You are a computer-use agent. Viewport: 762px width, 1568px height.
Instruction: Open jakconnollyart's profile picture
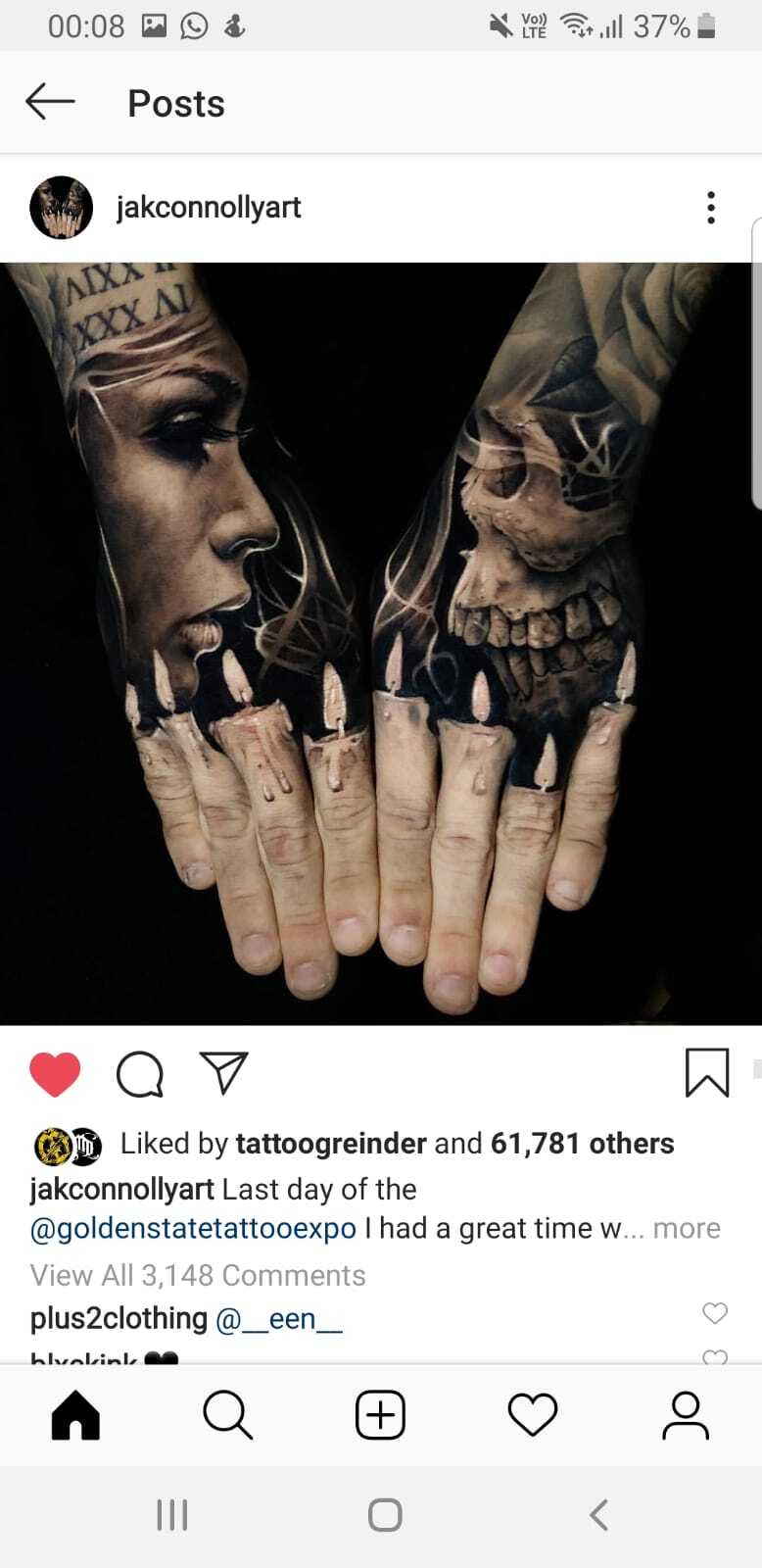coord(62,208)
